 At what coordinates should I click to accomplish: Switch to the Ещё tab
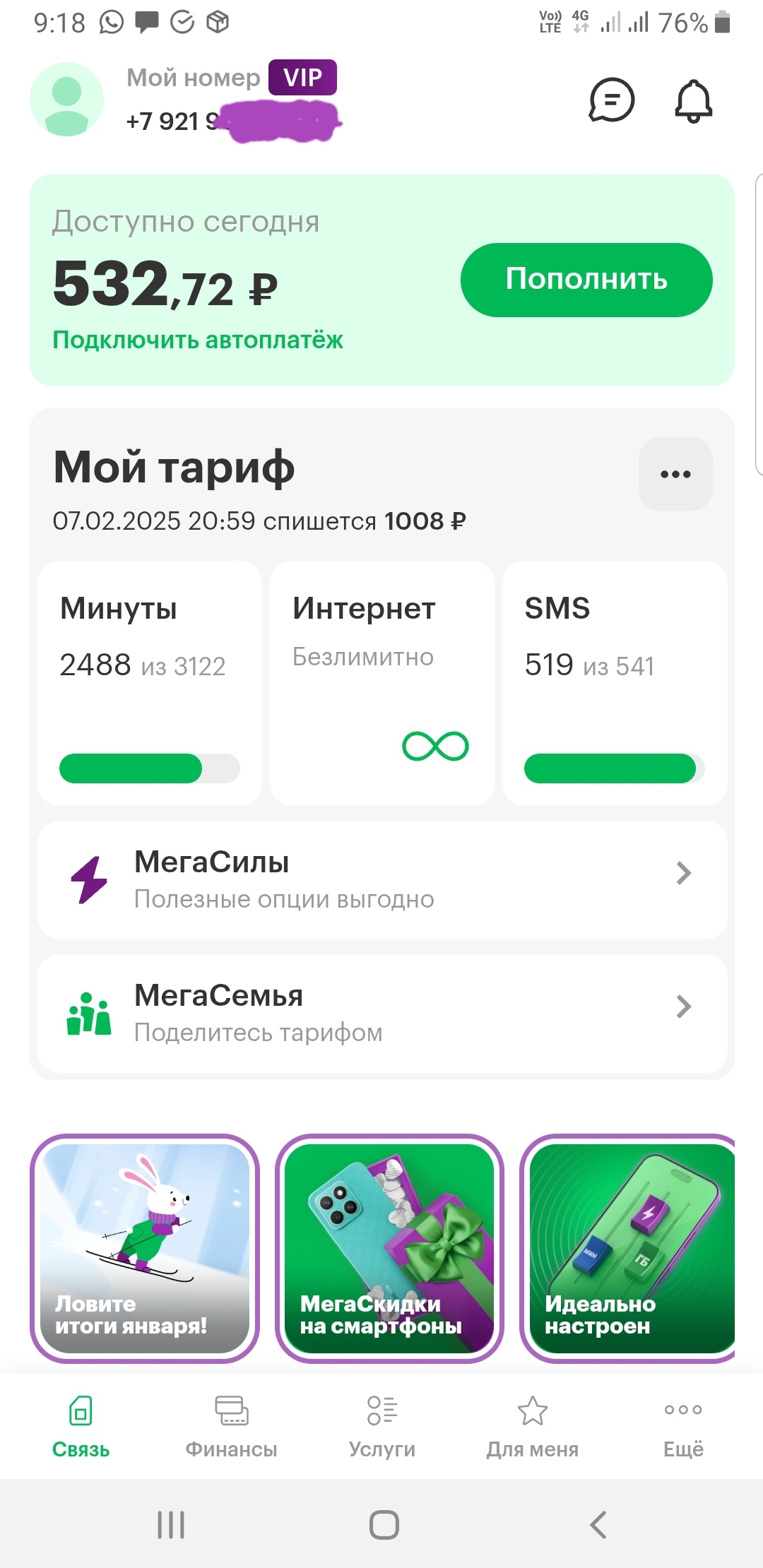(683, 1425)
